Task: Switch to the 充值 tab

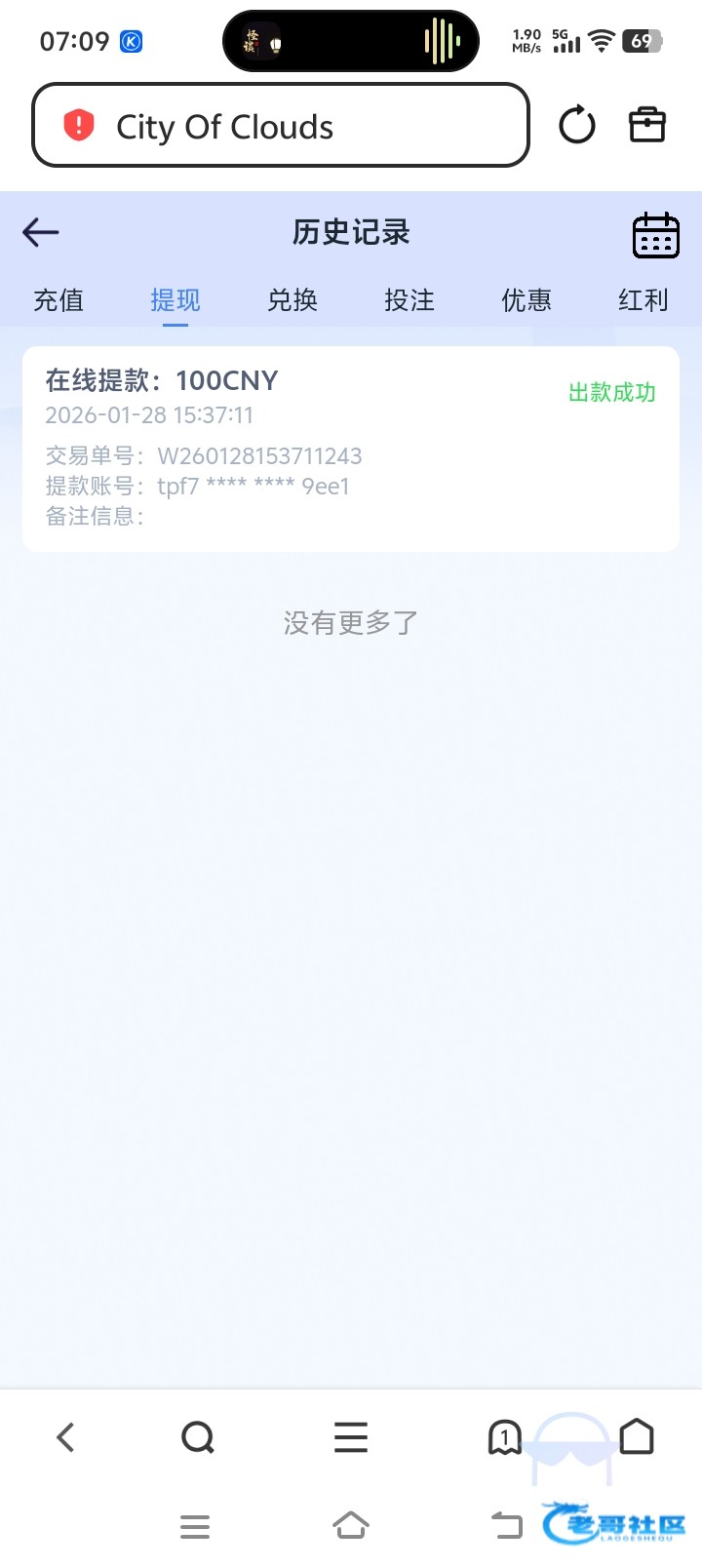Action: (x=58, y=300)
